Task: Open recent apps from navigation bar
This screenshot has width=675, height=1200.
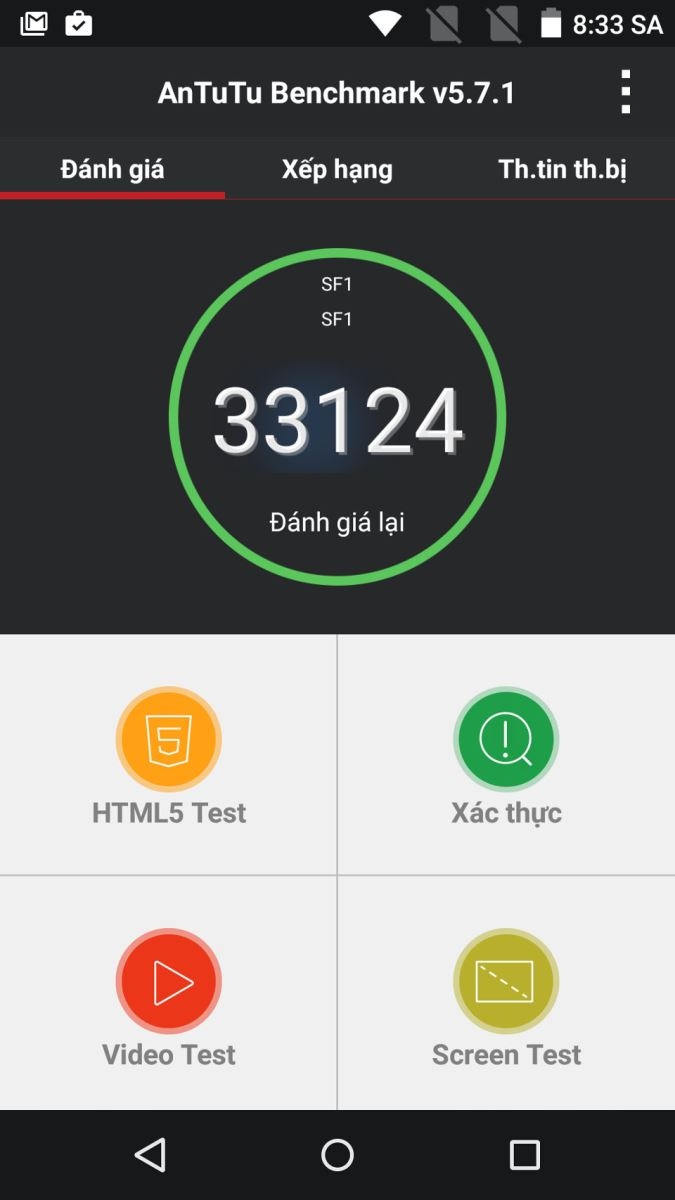Action: [x=524, y=1155]
